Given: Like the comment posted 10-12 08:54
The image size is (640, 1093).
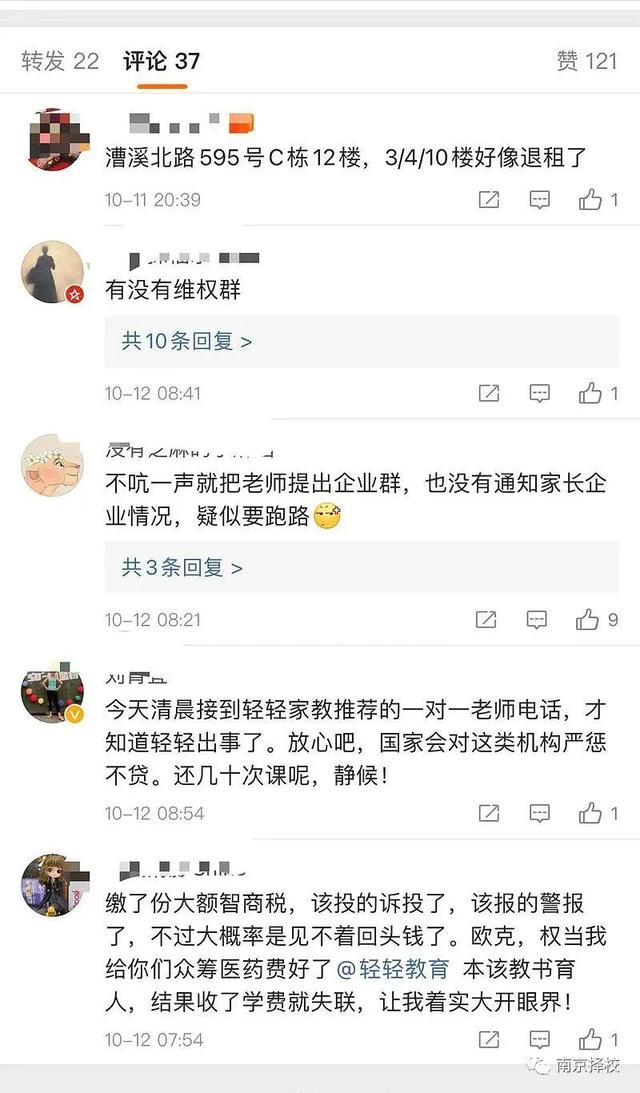Looking at the screenshot, I should coord(591,813).
